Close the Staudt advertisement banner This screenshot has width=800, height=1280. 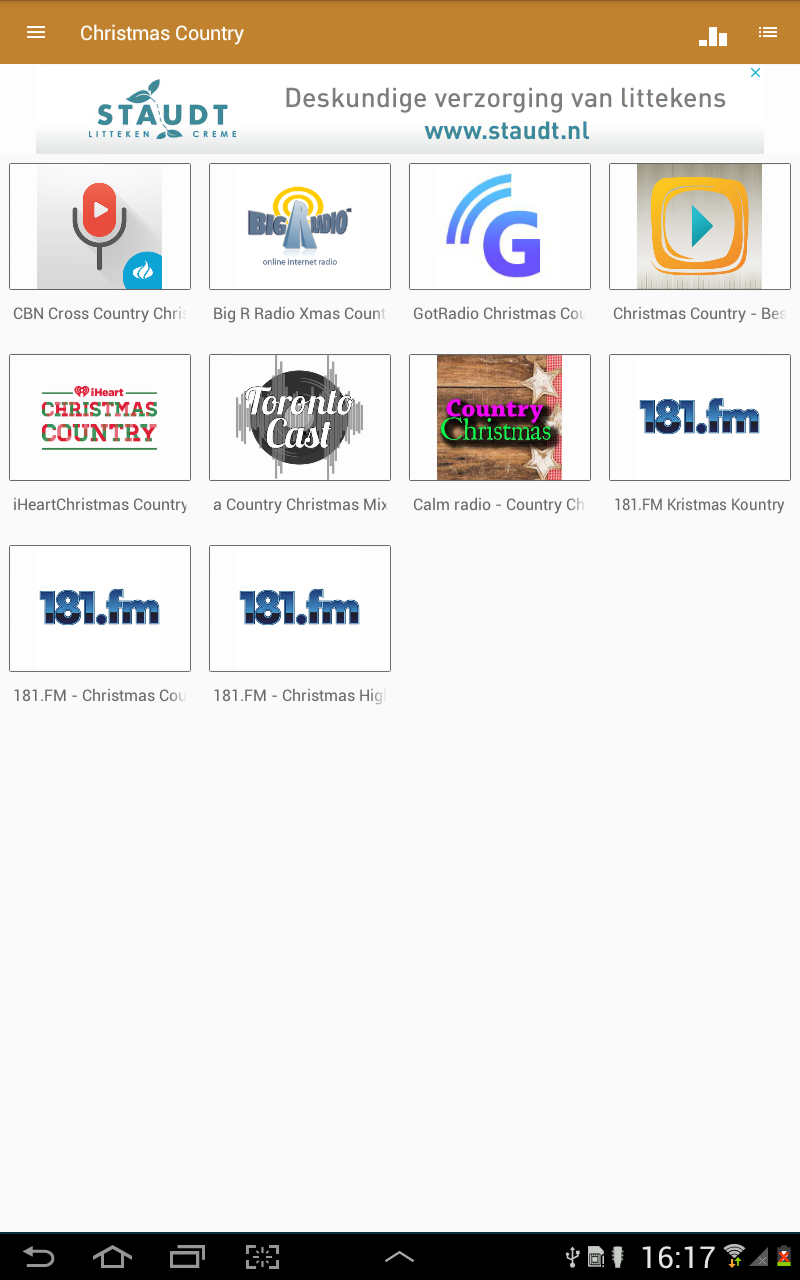click(756, 72)
